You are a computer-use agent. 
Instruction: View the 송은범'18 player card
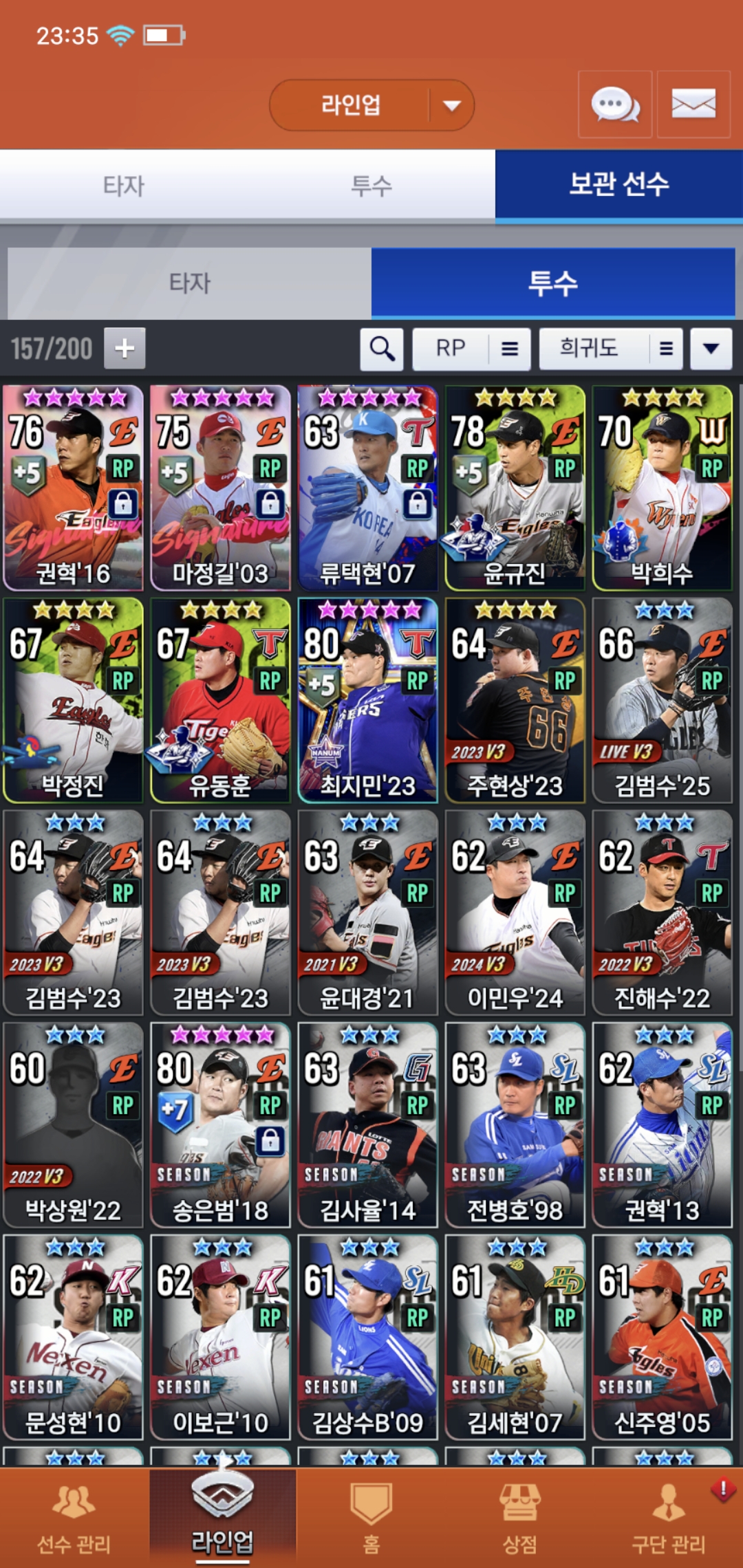pyautogui.click(x=220, y=1124)
